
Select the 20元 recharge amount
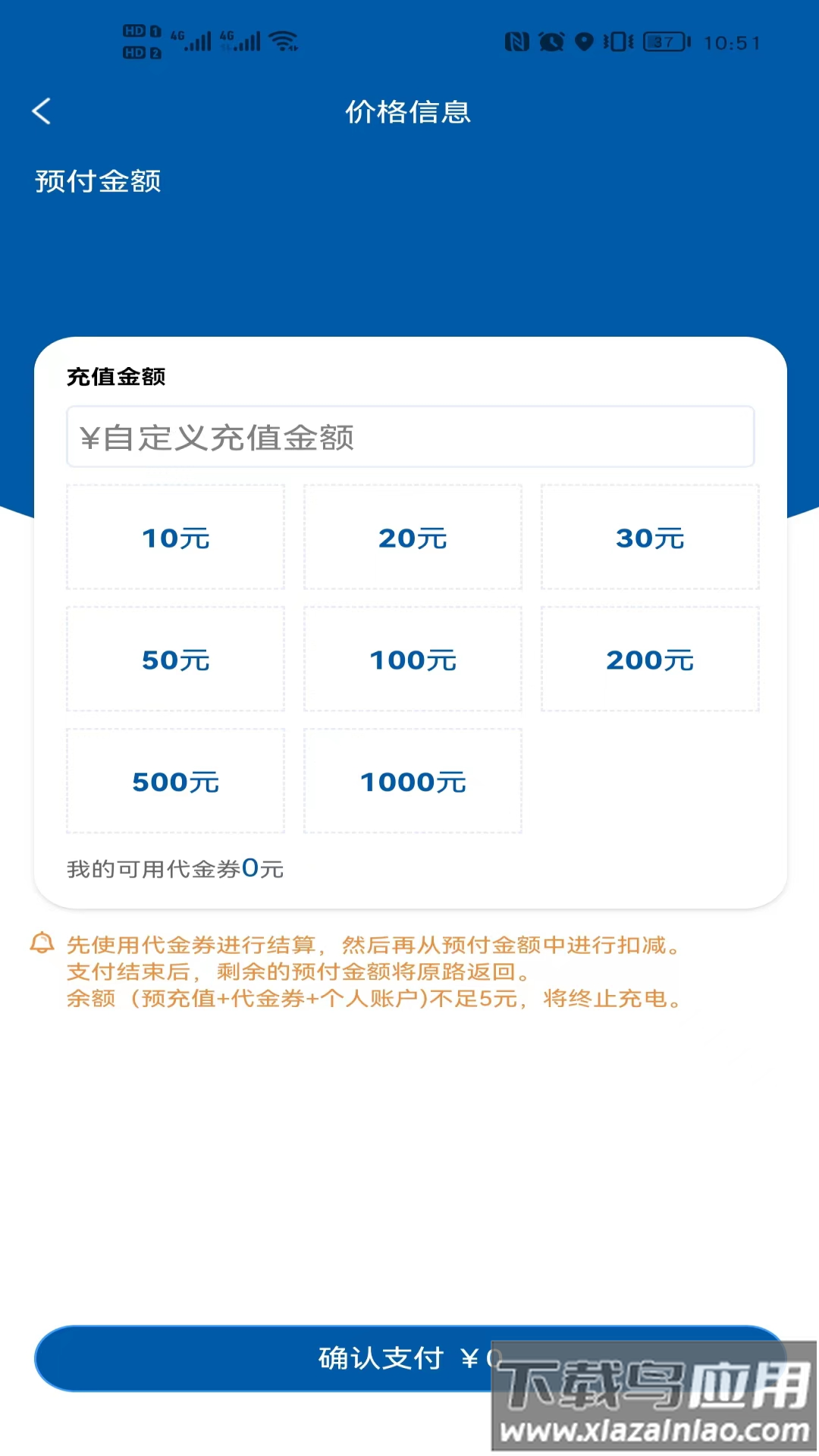pos(413,537)
